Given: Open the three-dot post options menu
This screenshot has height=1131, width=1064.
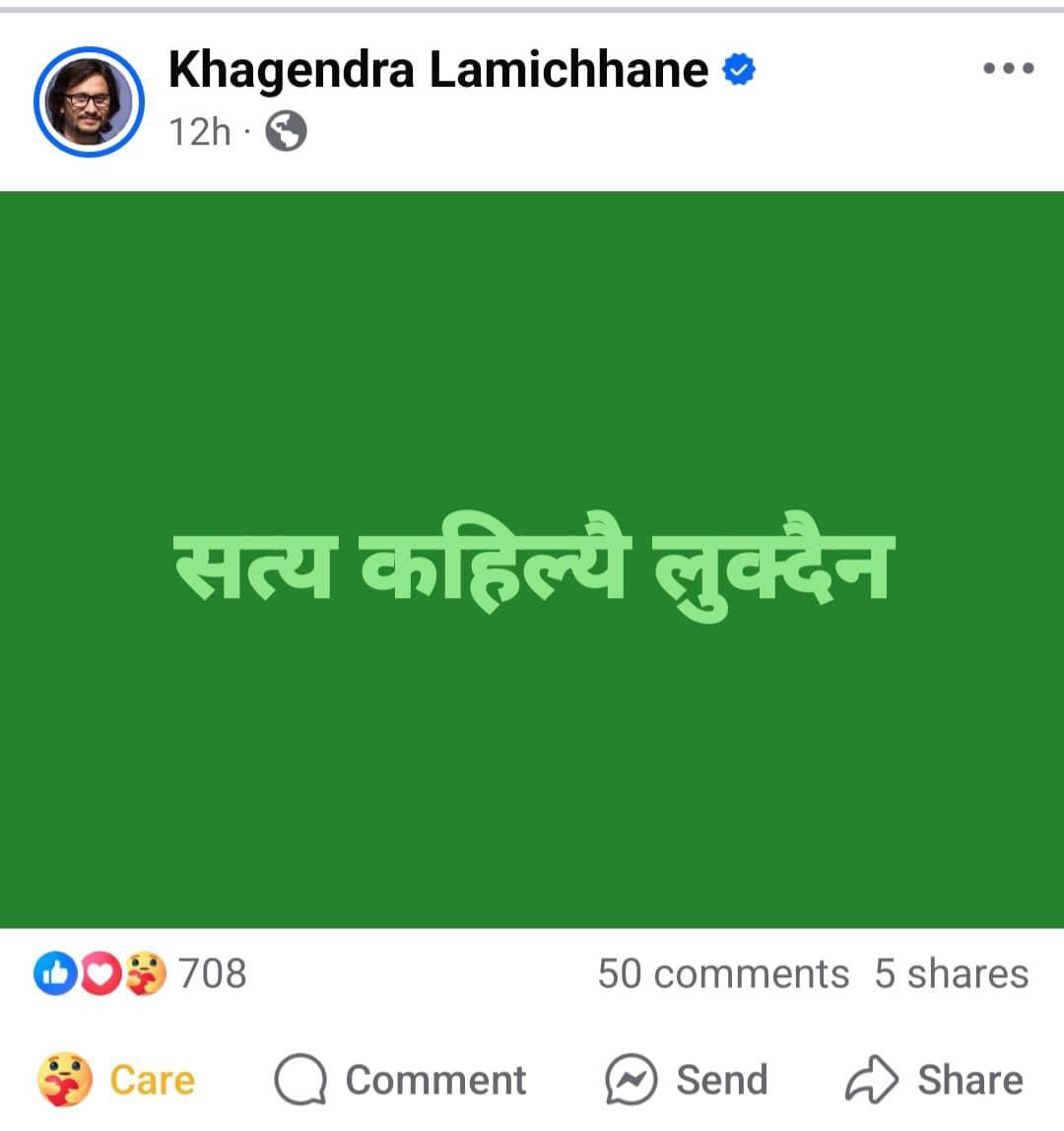Looking at the screenshot, I should coord(1008,69).
